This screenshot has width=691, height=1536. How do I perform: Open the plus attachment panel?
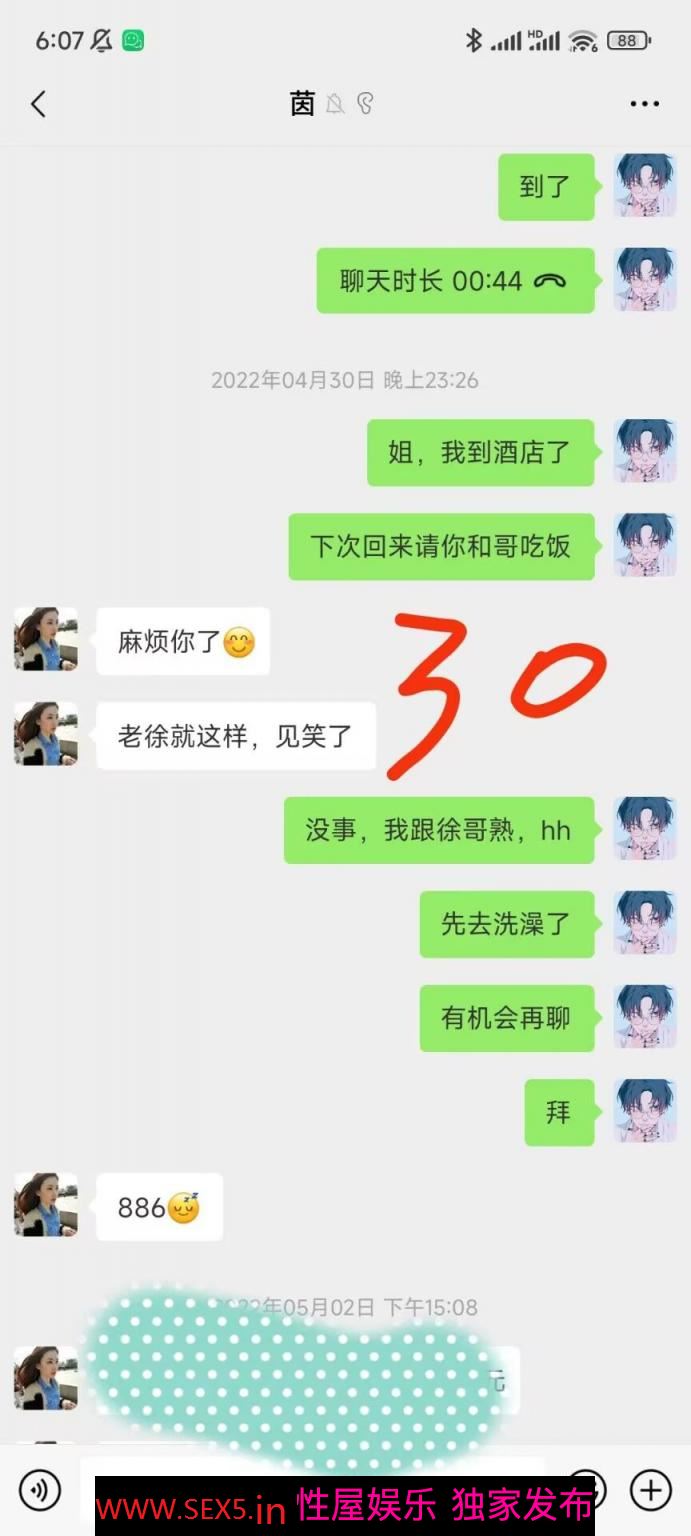(x=650, y=1490)
